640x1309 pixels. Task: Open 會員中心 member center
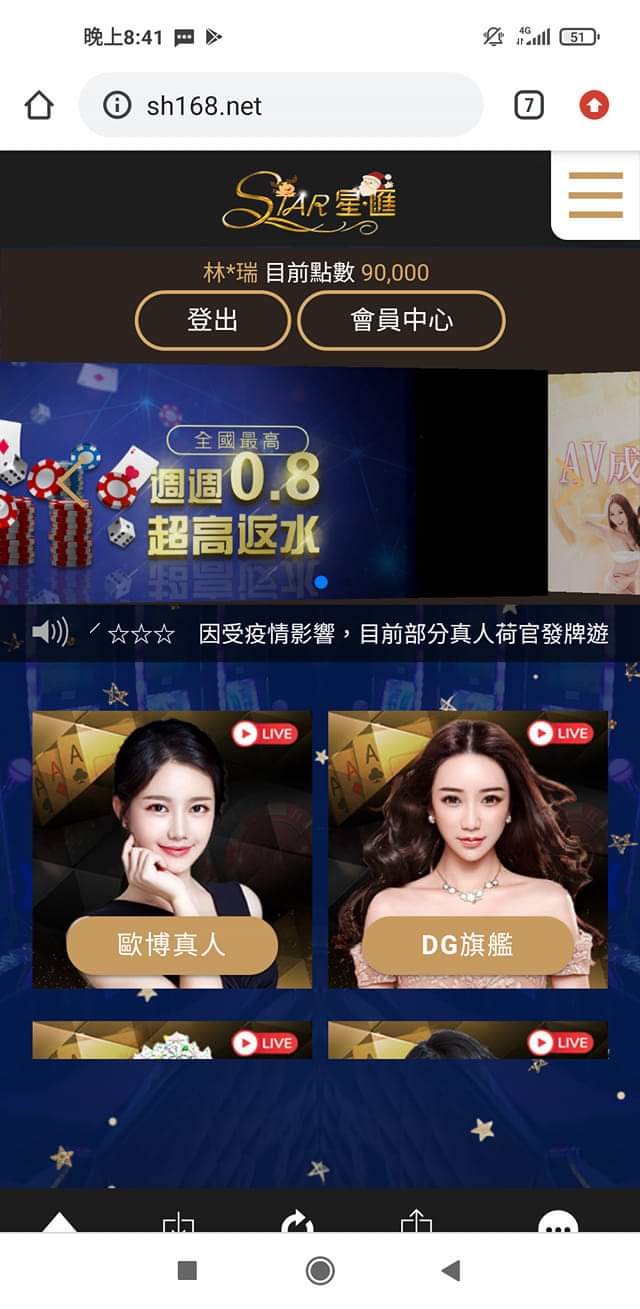401,320
